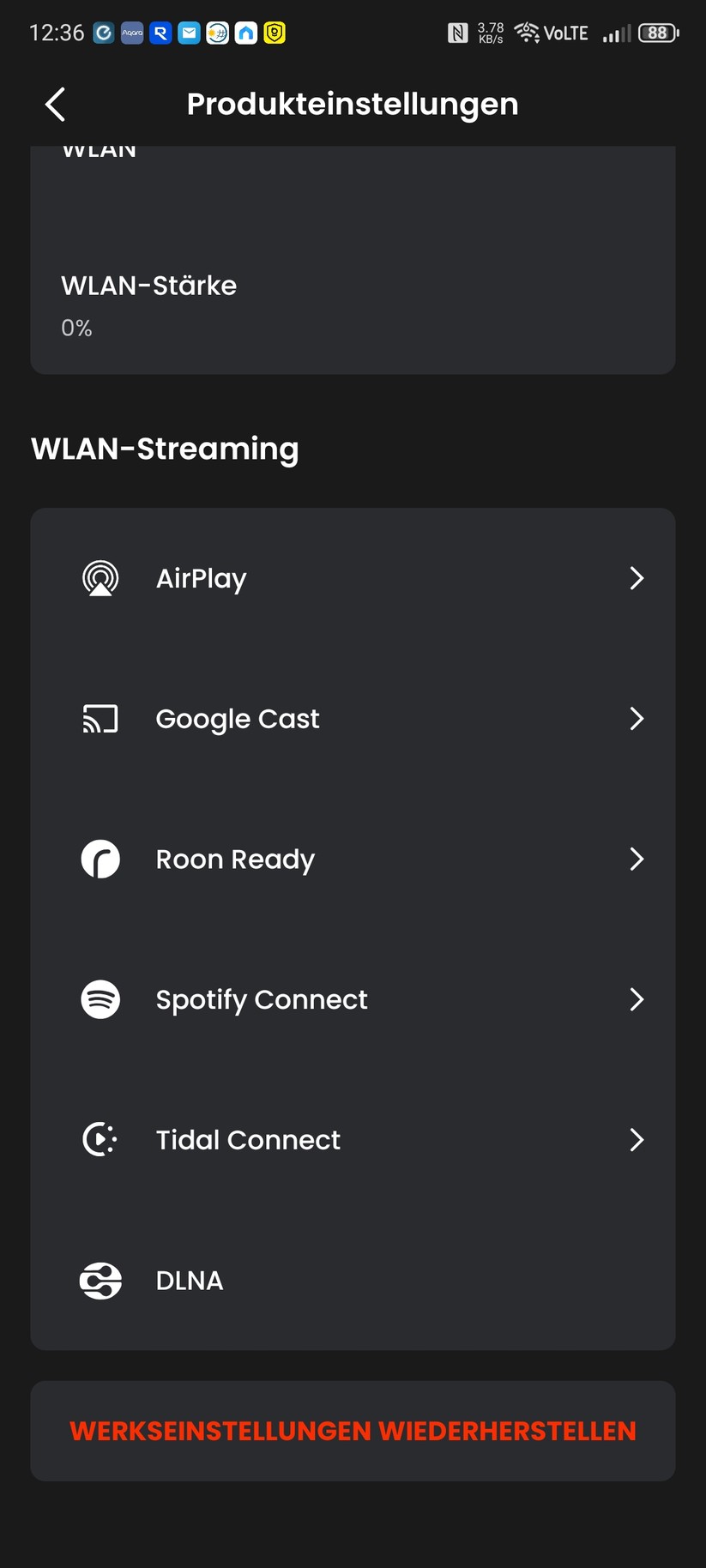Expand the Spotify Connect chevron
This screenshot has height=1568, width=706.
pyautogui.click(x=637, y=999)
